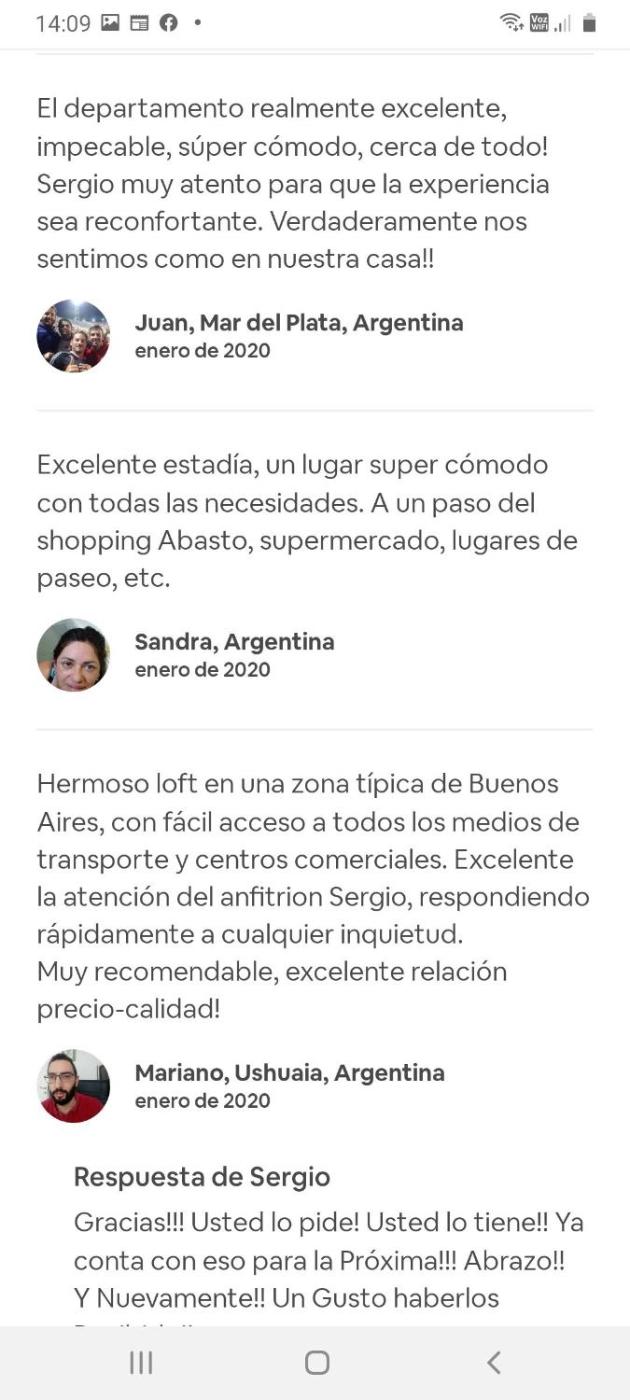The width and height of the screenshot is (630, 1400).
Task: Open Juan's profile photo from Mar del Plata
Action: click(73, 336)
